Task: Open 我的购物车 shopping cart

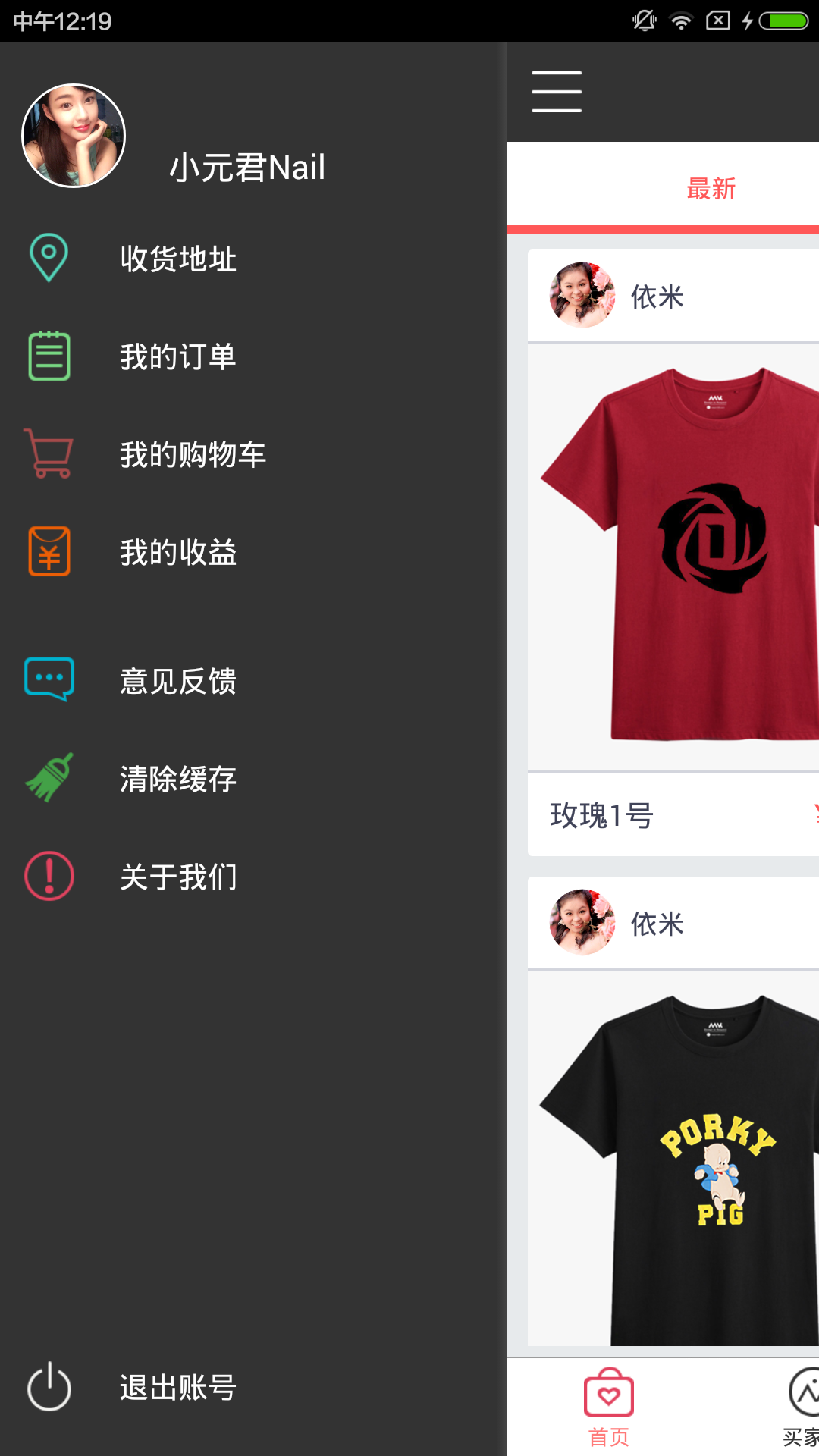Action: [193, 454]
